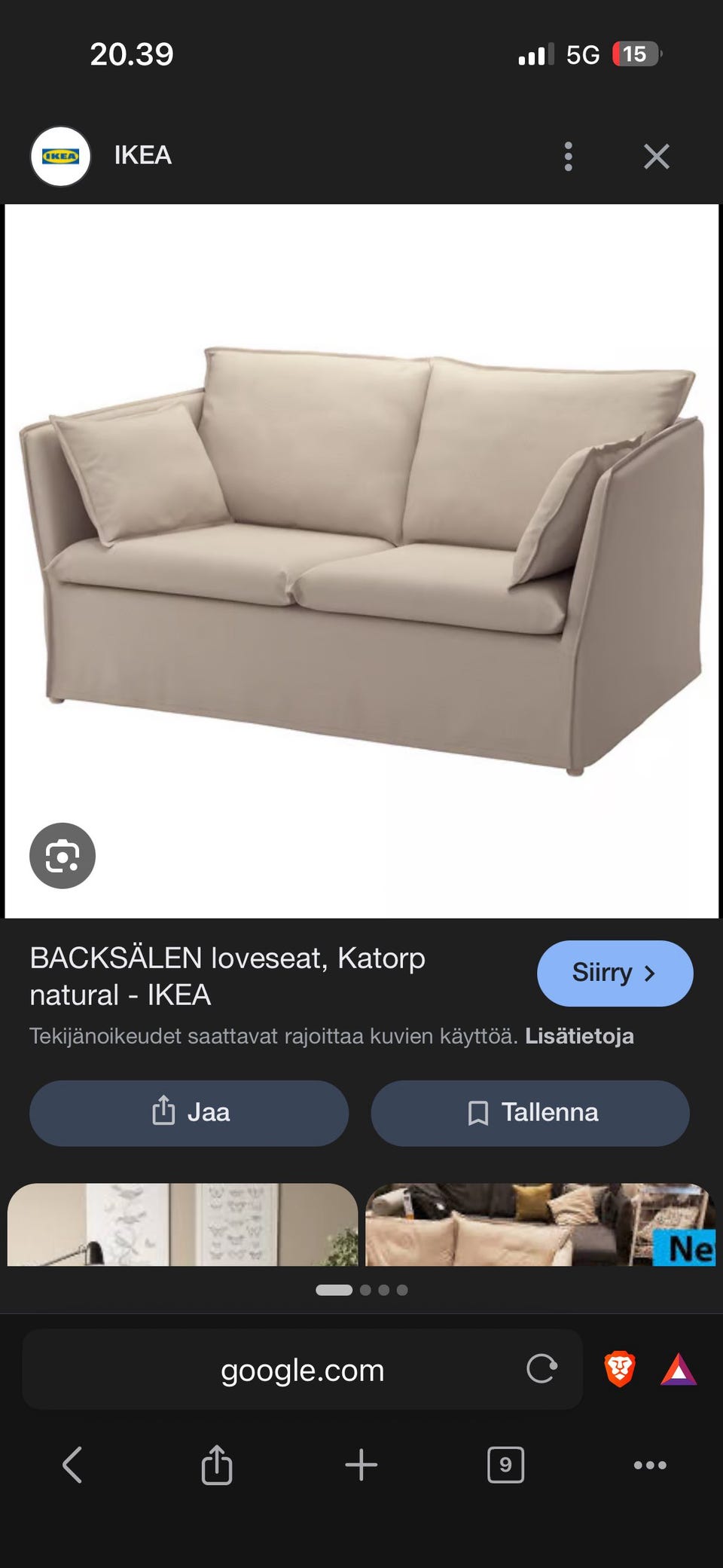Tap the Jaa share button
723x1568 pixels.
click(x=188, y=1113)
